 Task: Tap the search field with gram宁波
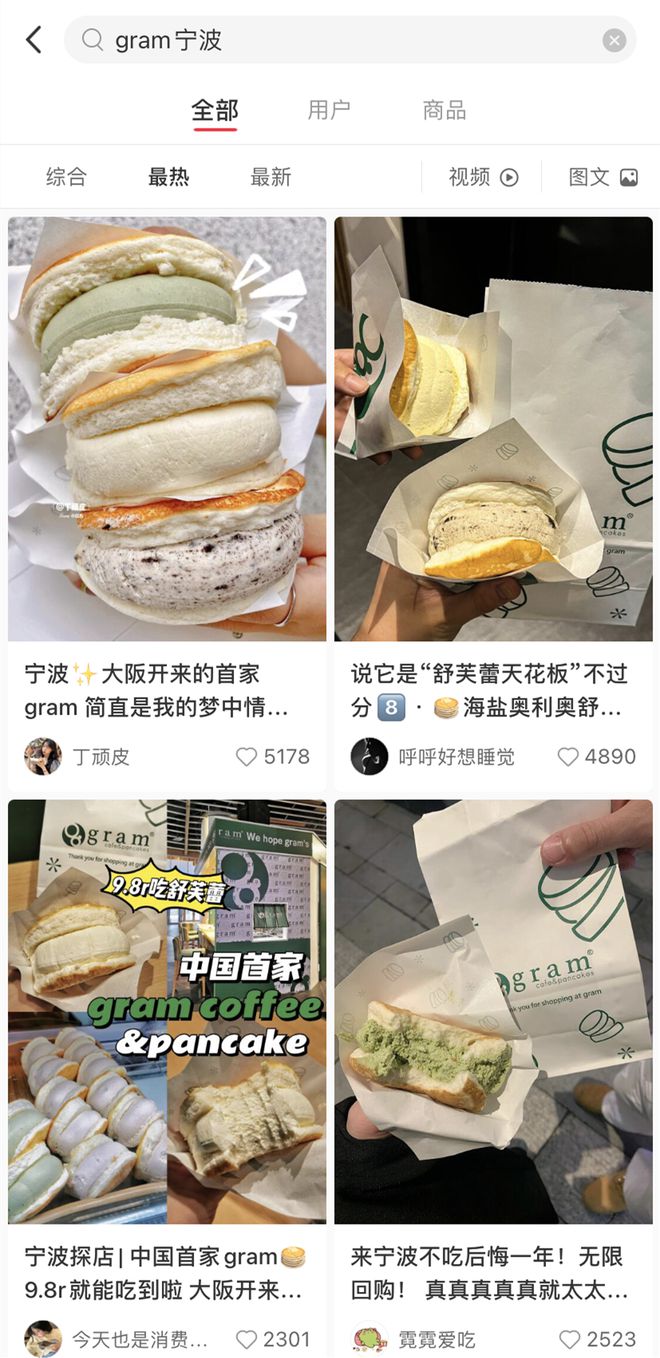click(340, 40)
